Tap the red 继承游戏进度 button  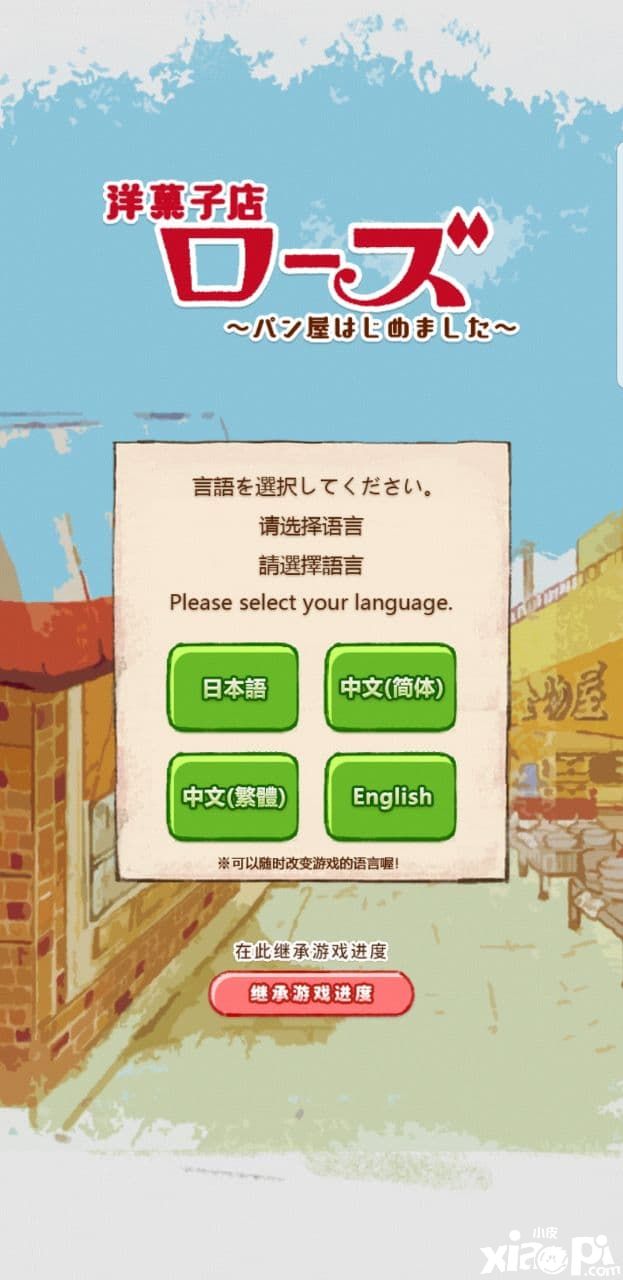pos(311,994)
